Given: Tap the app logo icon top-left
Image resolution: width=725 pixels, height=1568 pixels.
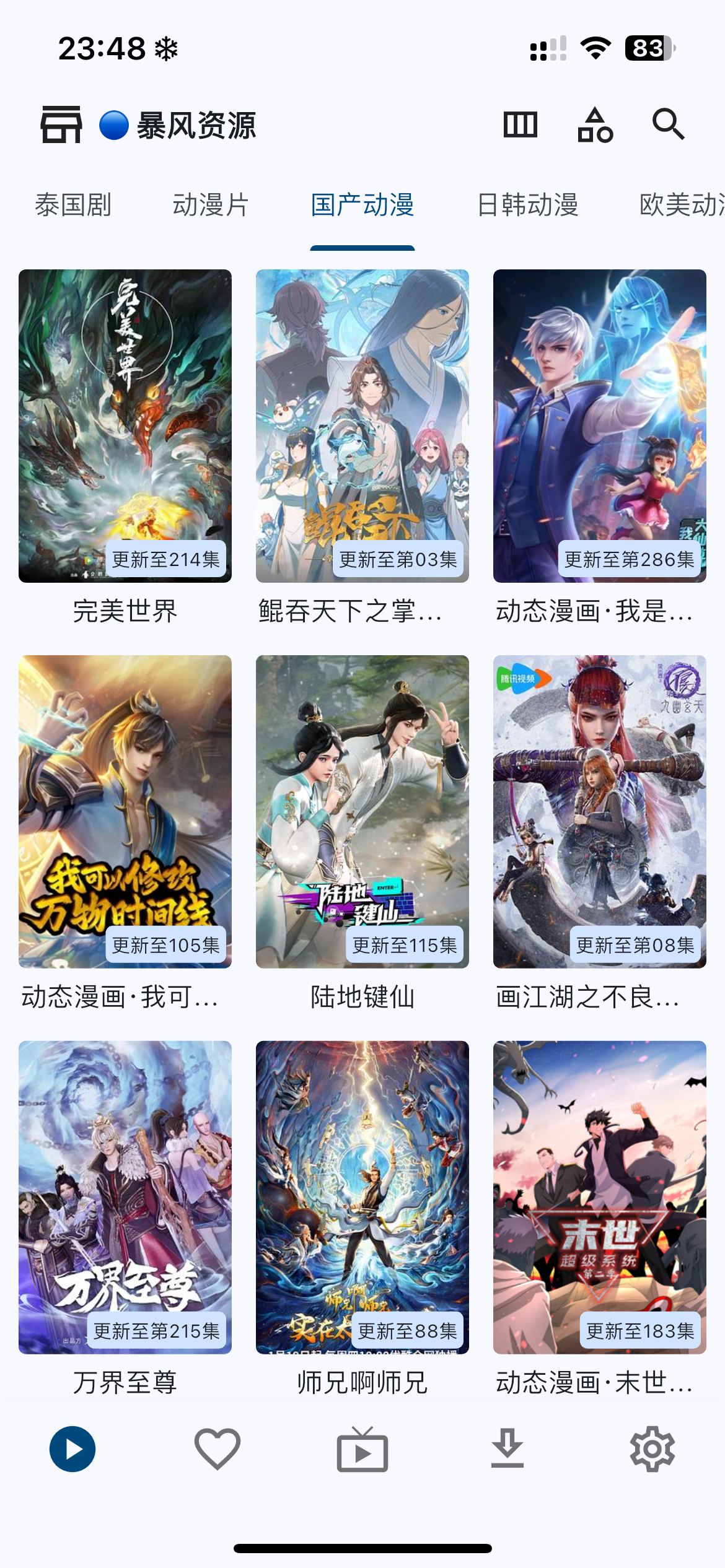Looking at the screenshot, I should tap(61, 126).
